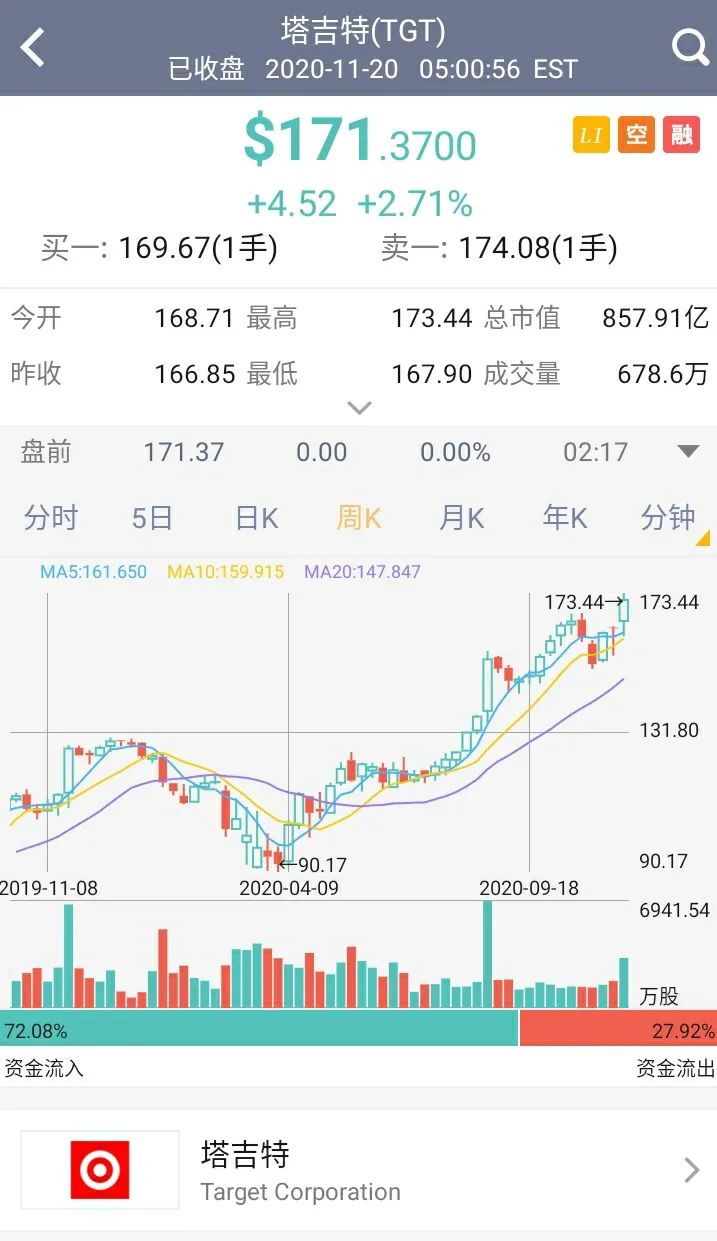Open the stock search magnifier
Viewport: 717px width, 1241px height.
689,47
